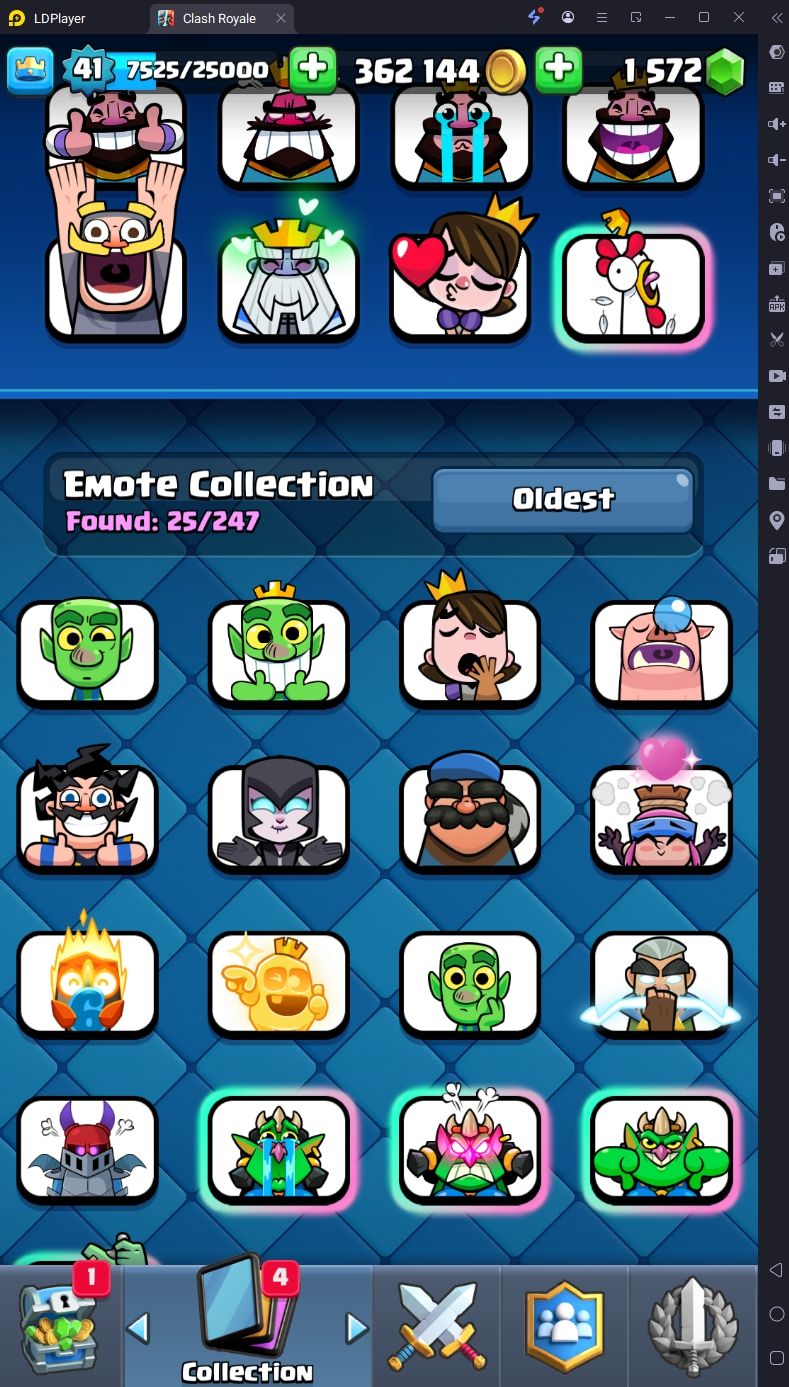Open the Shop tab with the treasure chest
This screenshot has width=789, height=1387.
[x=60, y=1326]
